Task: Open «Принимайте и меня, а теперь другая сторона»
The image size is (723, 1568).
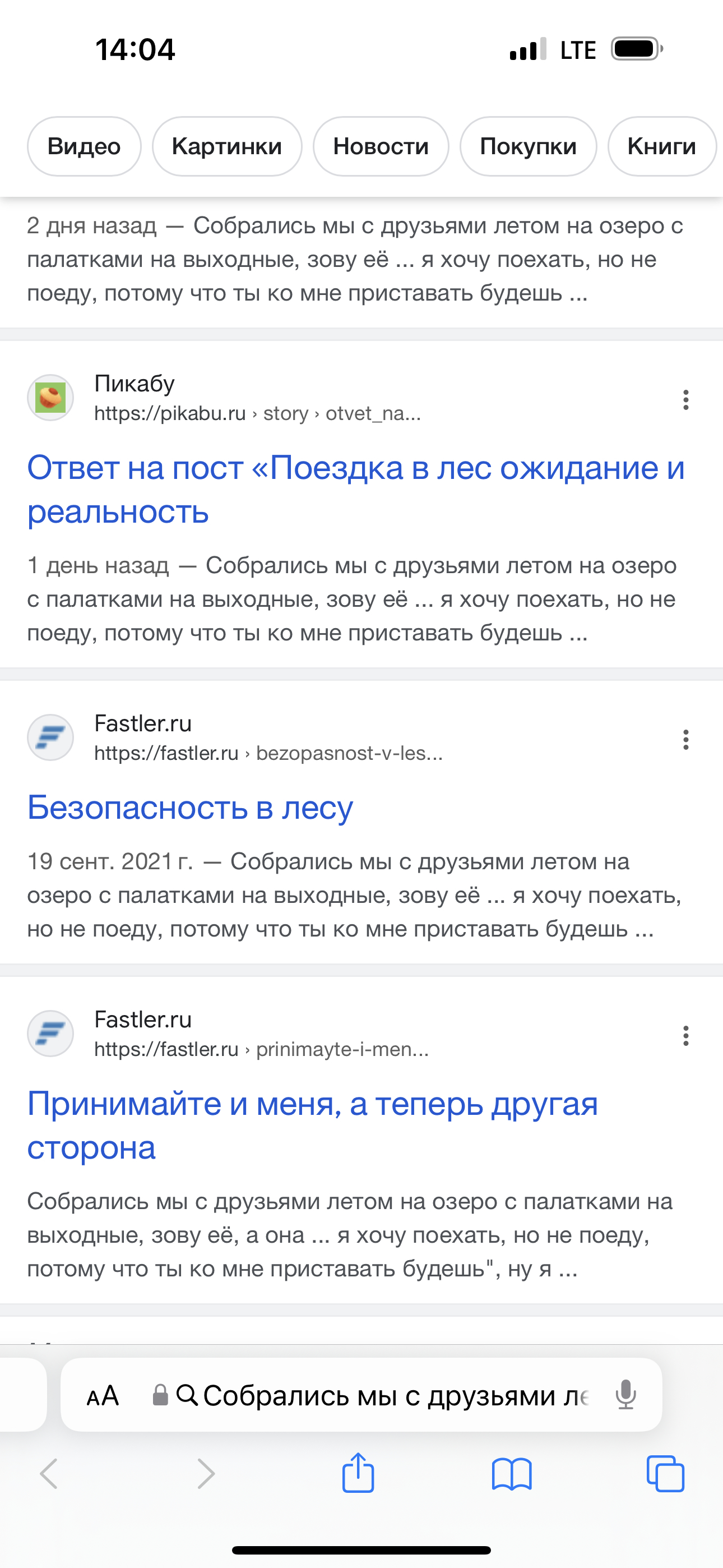Action: (313, 1126)
